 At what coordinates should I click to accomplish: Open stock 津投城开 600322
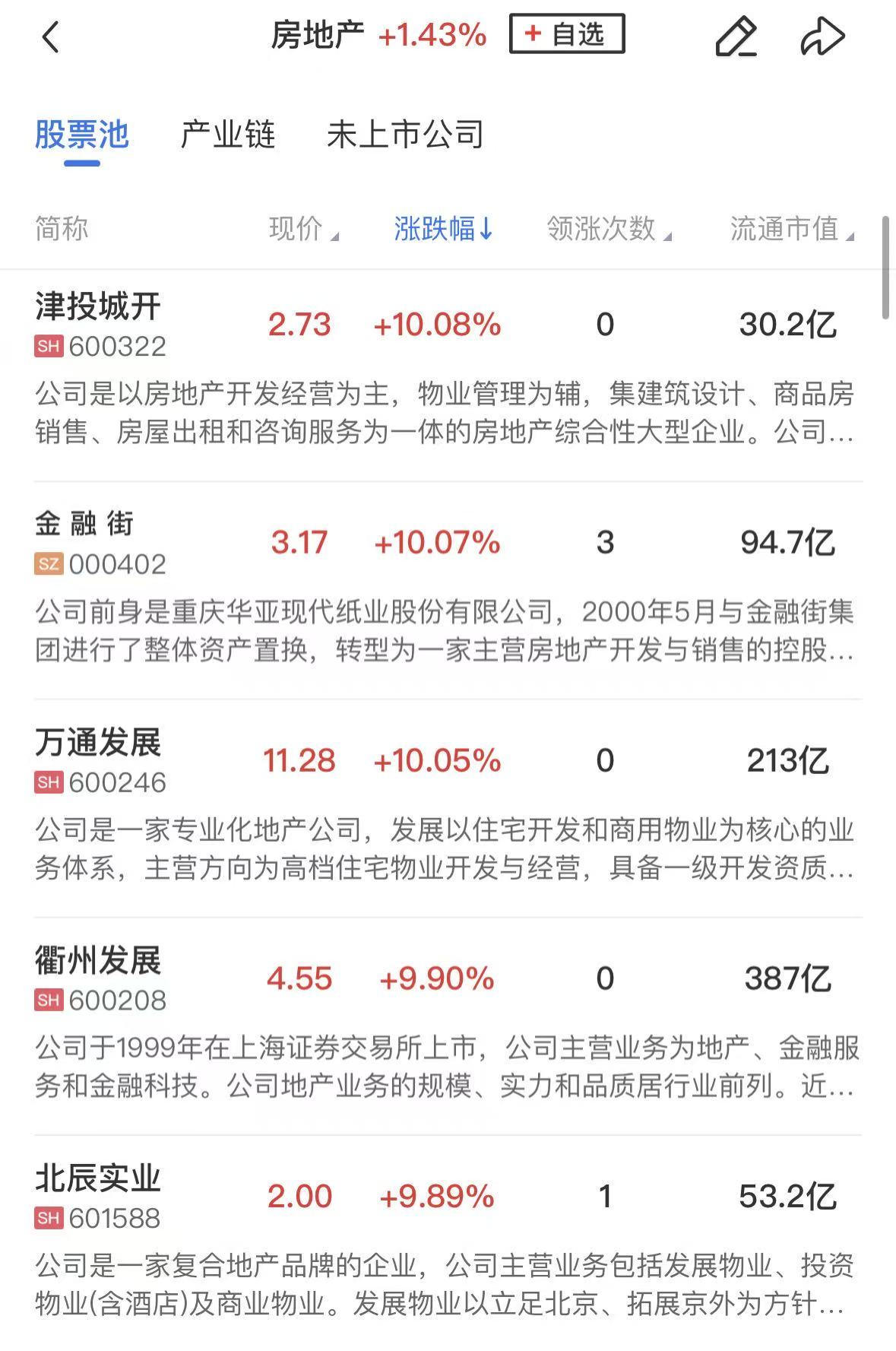click(x=99, y=324)
